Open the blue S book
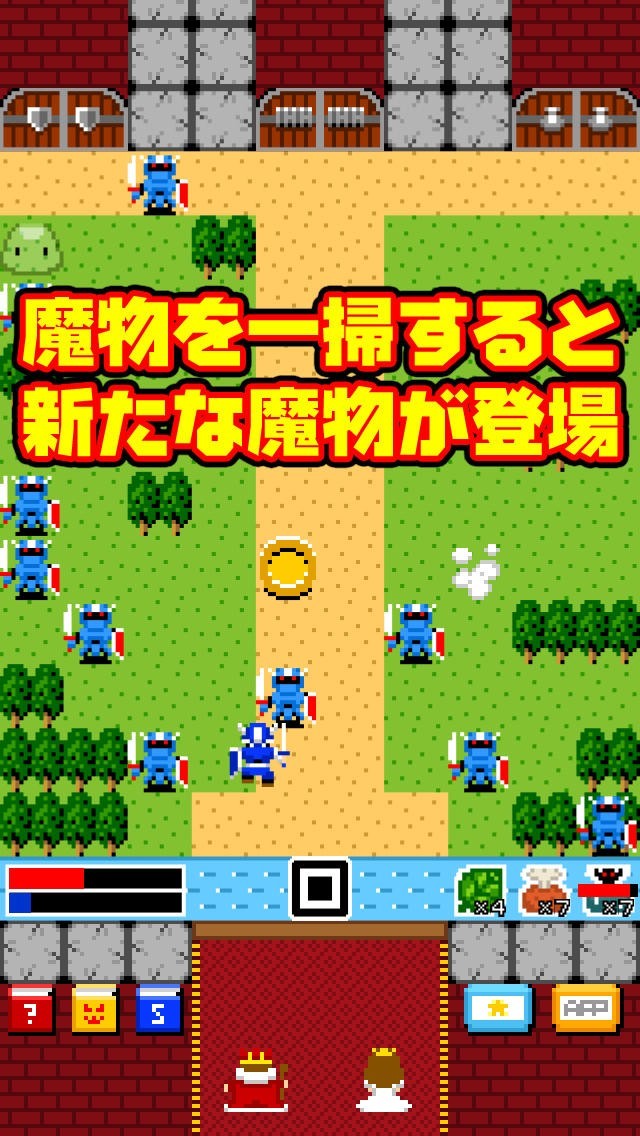The image size is (640, 1136). coord(159,1008)
